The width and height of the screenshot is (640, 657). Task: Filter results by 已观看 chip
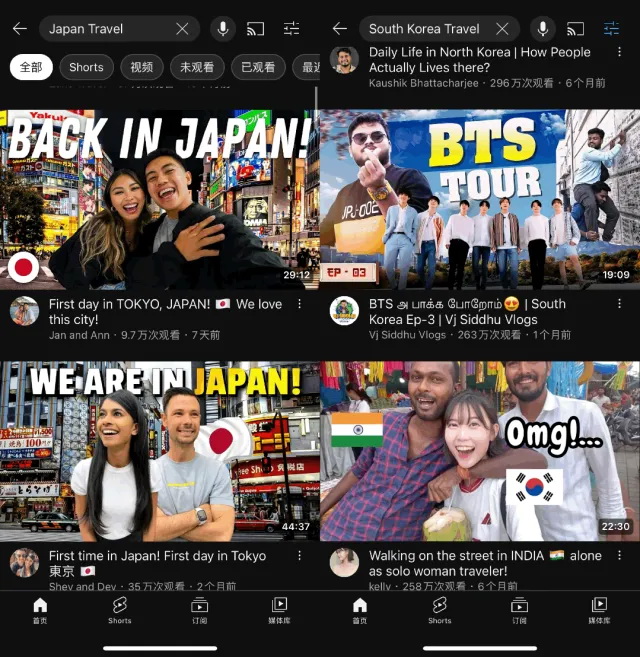pos(257,67)
